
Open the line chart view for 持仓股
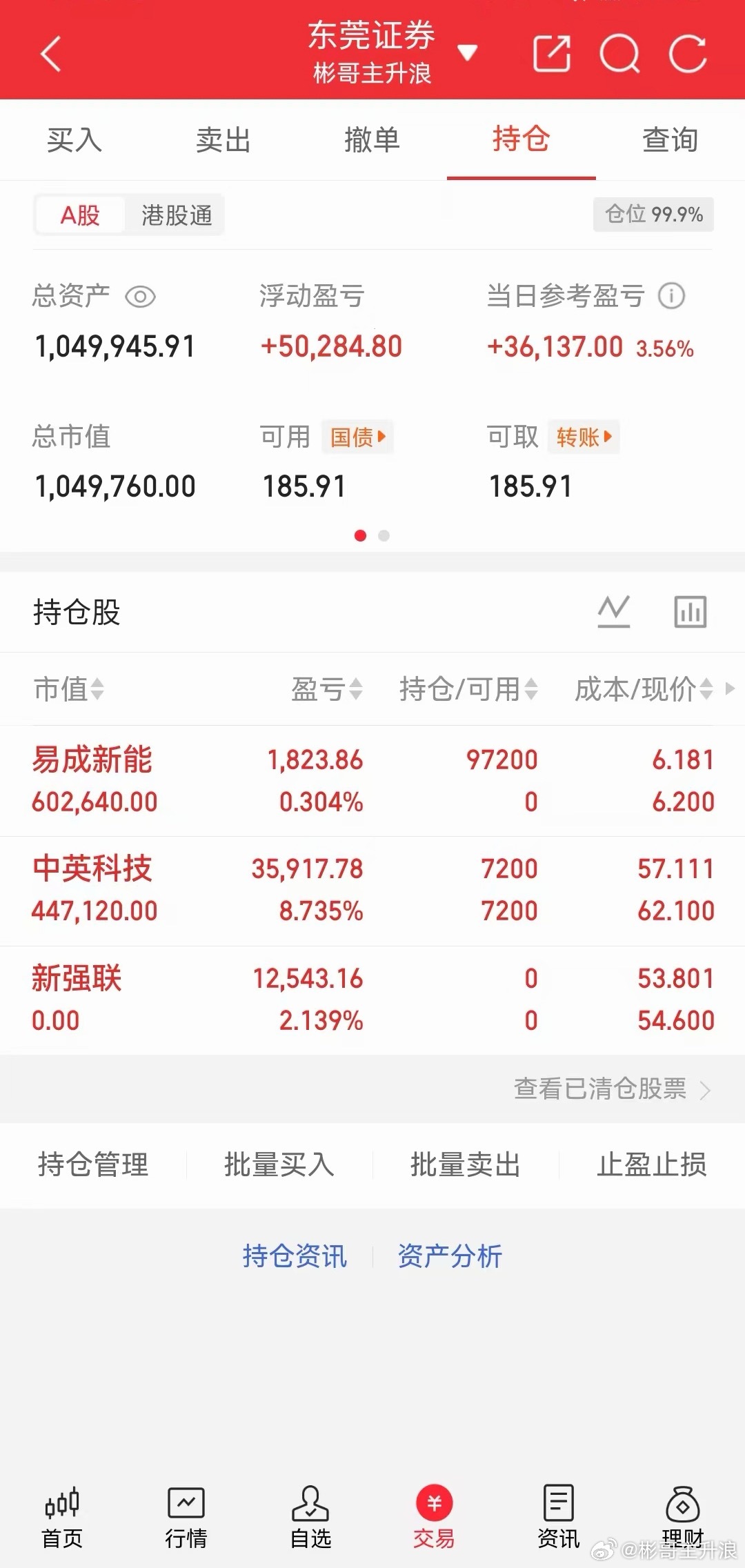614,610
